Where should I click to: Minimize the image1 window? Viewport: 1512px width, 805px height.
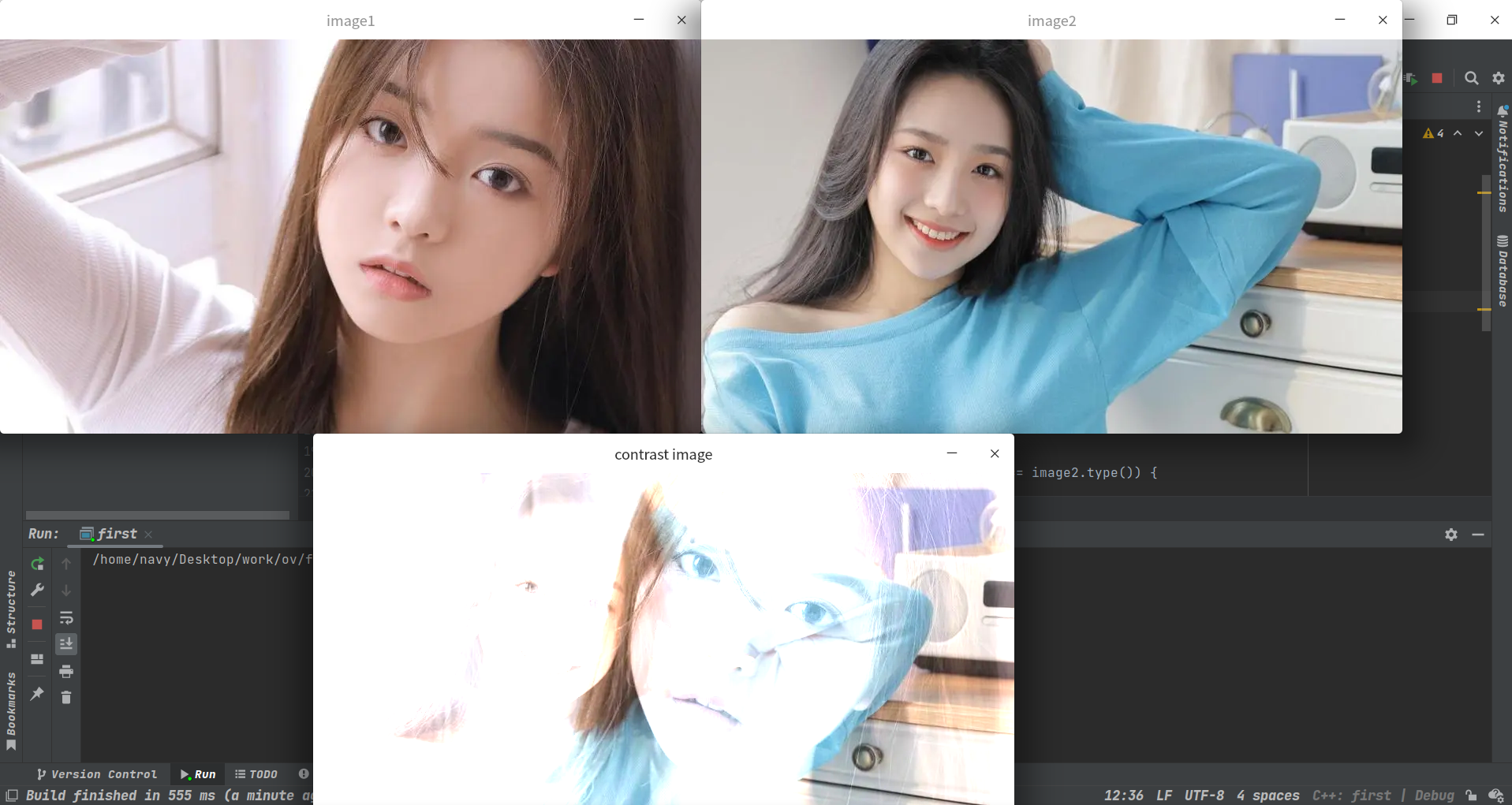pyautogui.click(x=639, y=20)
